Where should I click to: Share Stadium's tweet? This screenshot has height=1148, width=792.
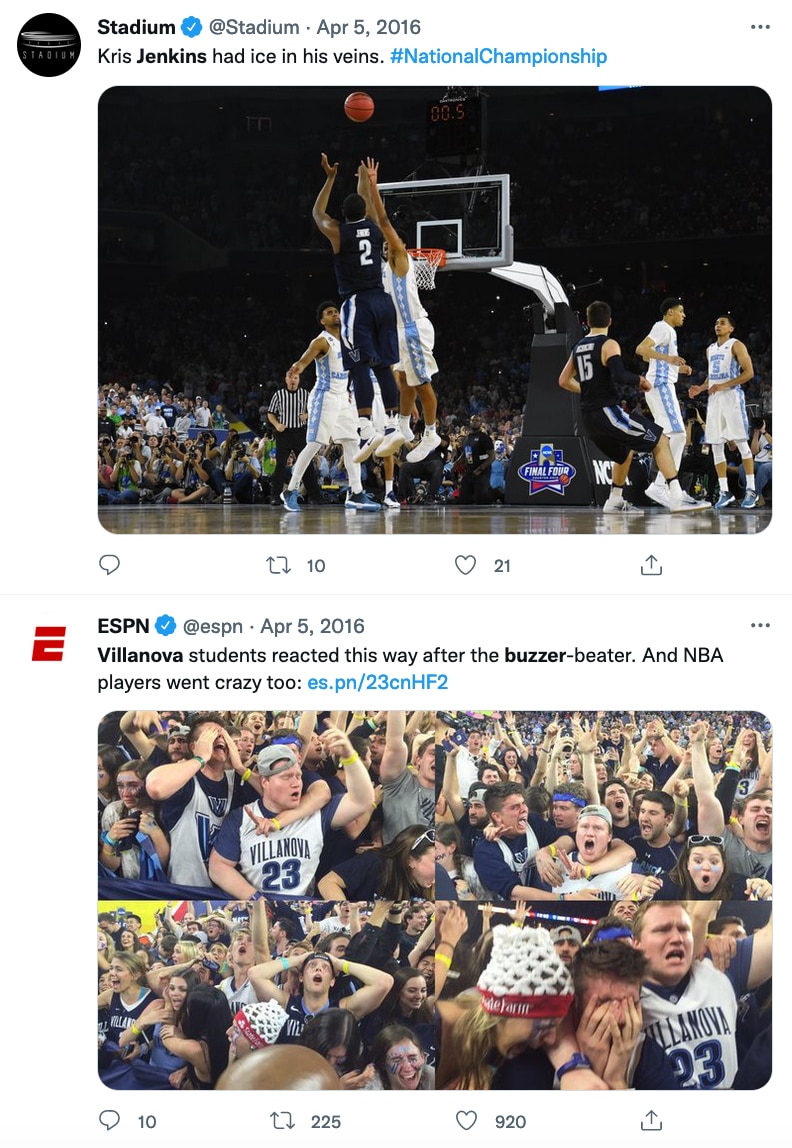coord(651,565)
